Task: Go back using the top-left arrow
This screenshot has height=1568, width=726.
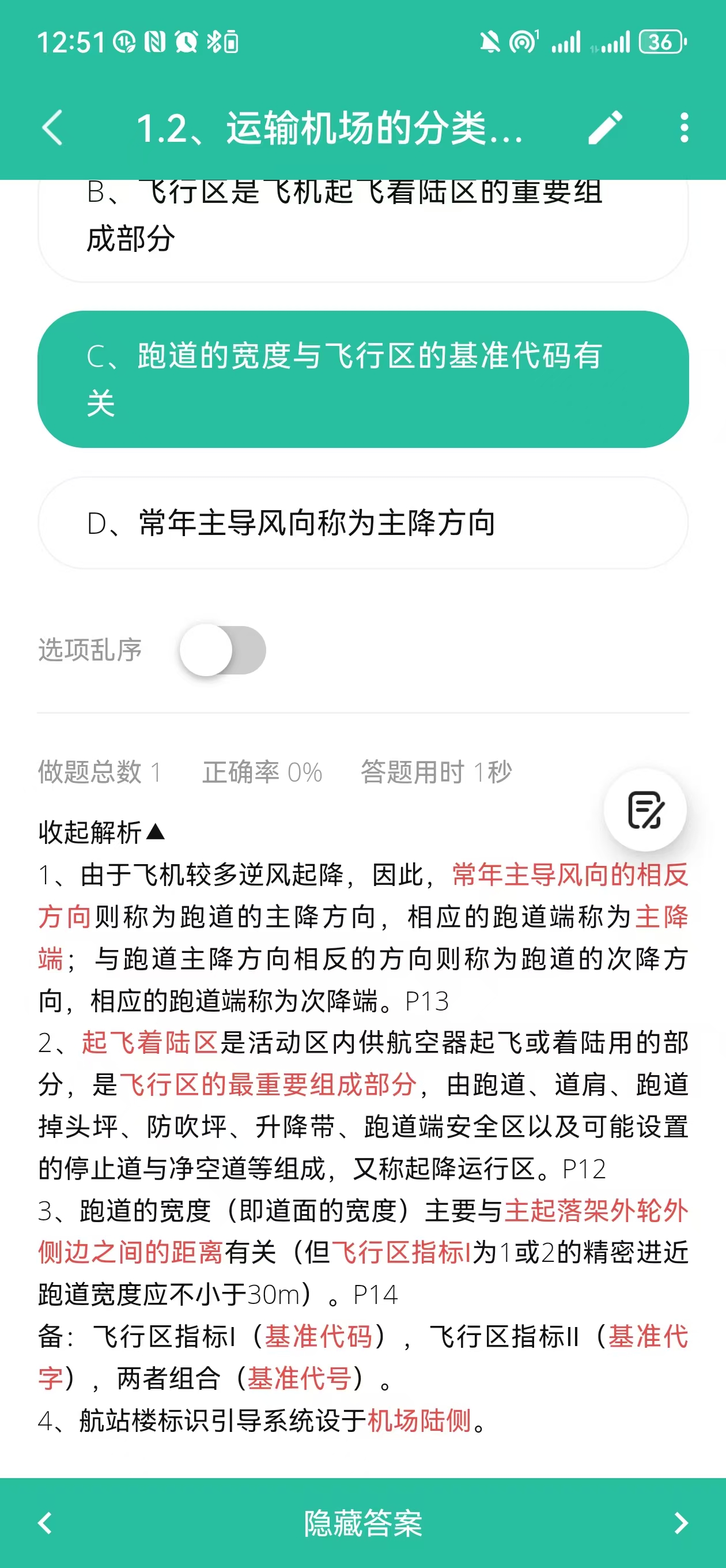Action: pos(52,128)
